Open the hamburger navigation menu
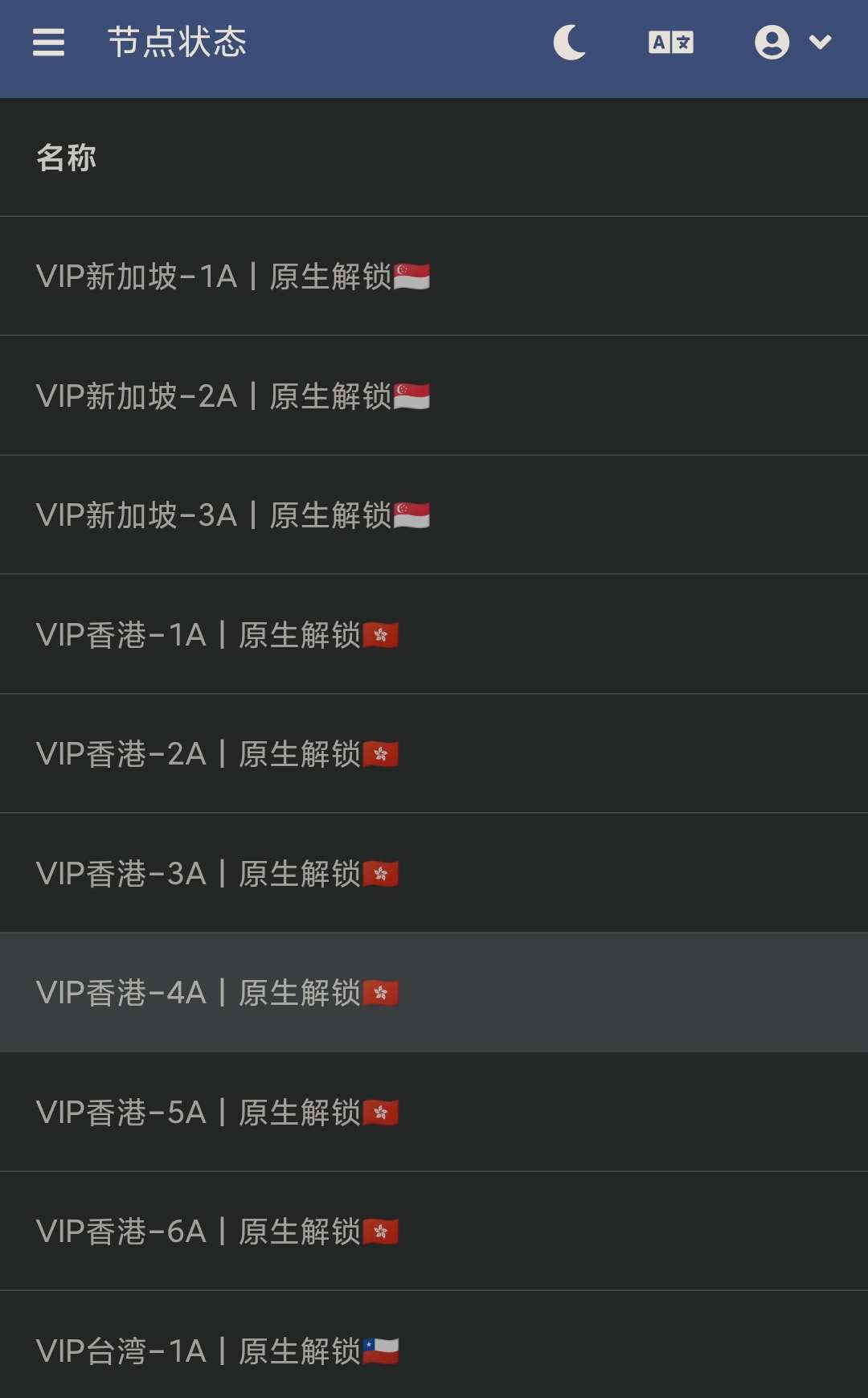 (48, 43)
